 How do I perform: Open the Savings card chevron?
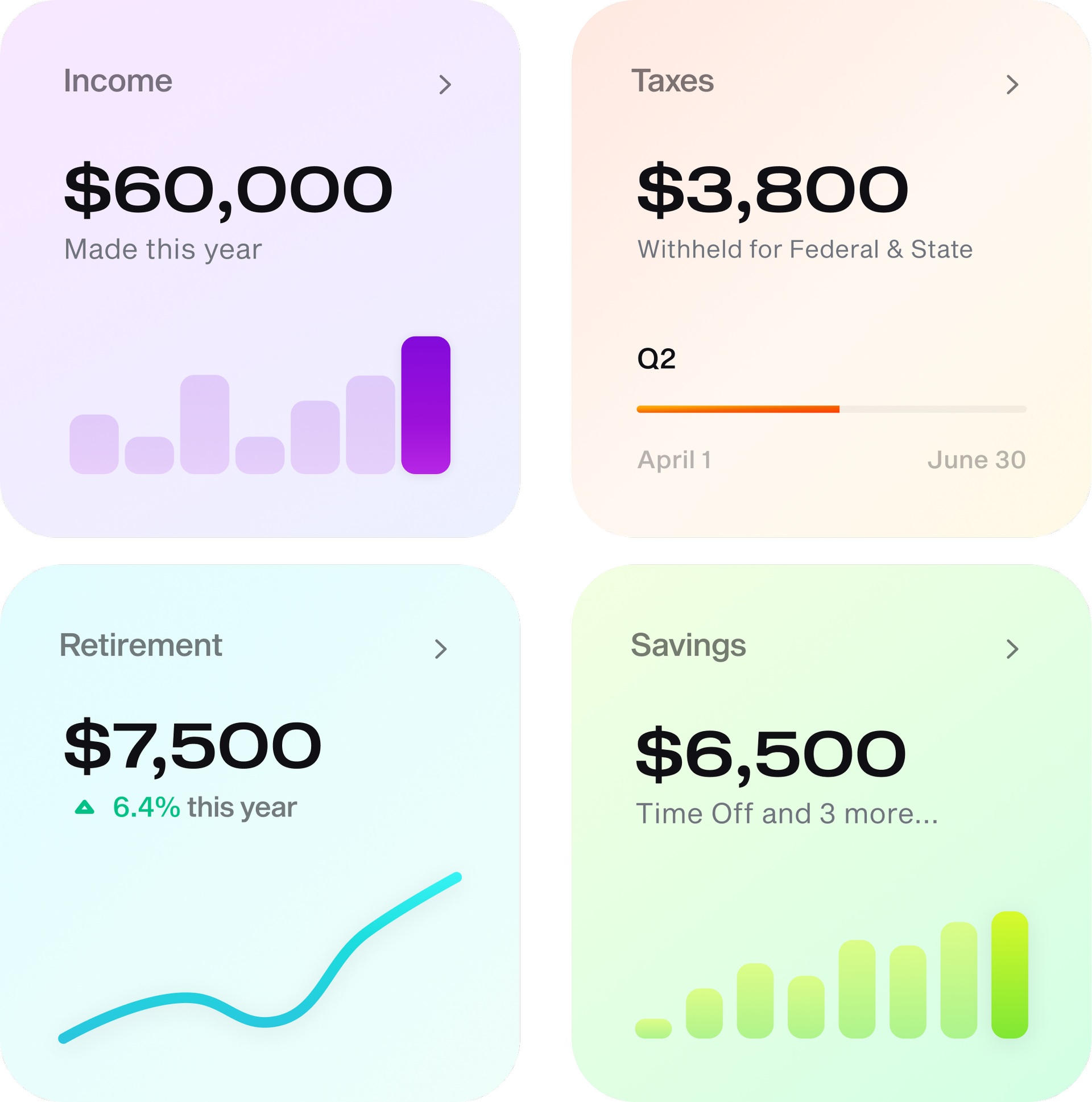click(1012, 649)
